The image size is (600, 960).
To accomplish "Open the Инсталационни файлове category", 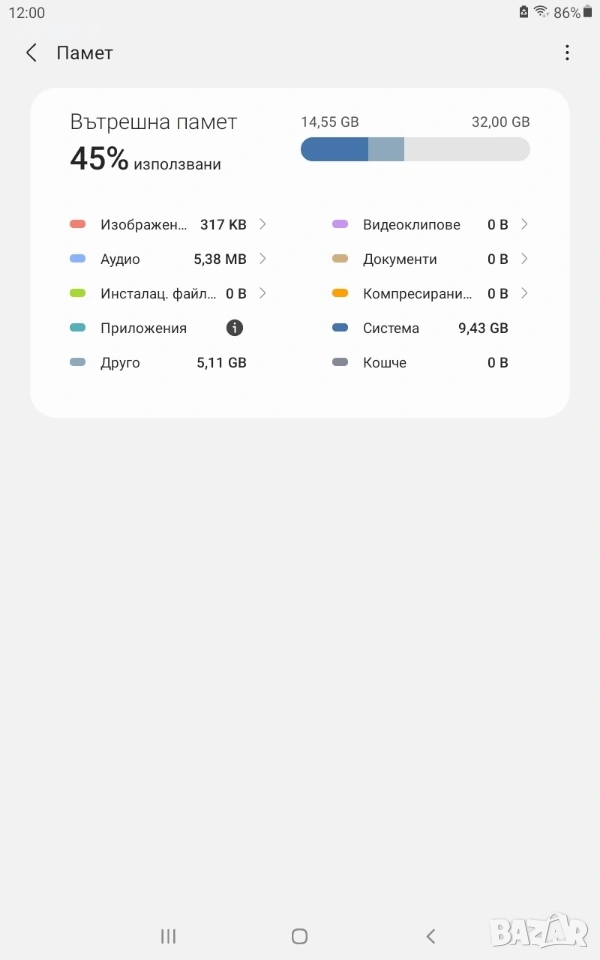I will click(x=167, y=293).
